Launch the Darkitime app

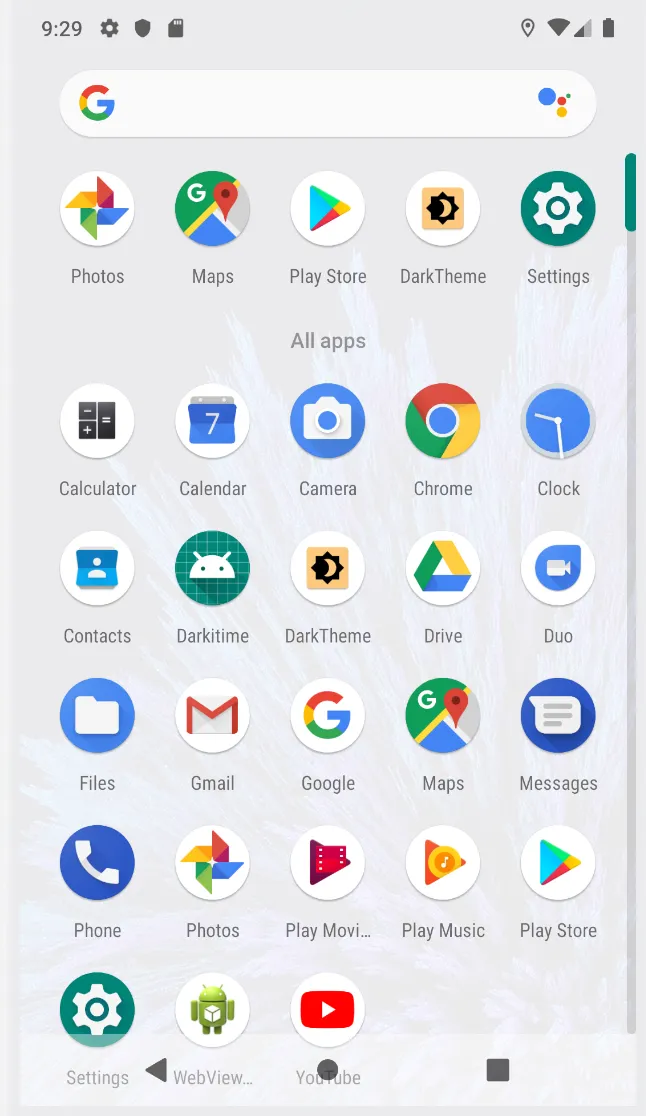pyautogui.click(x=212, y=568)
